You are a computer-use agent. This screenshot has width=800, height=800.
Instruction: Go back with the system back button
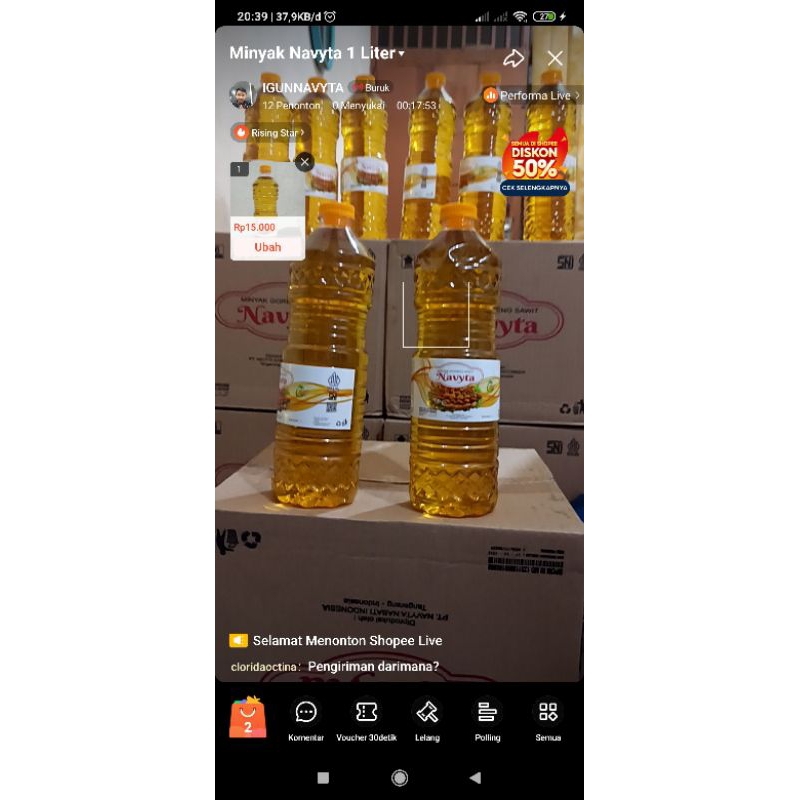click(x=475, y=778)
